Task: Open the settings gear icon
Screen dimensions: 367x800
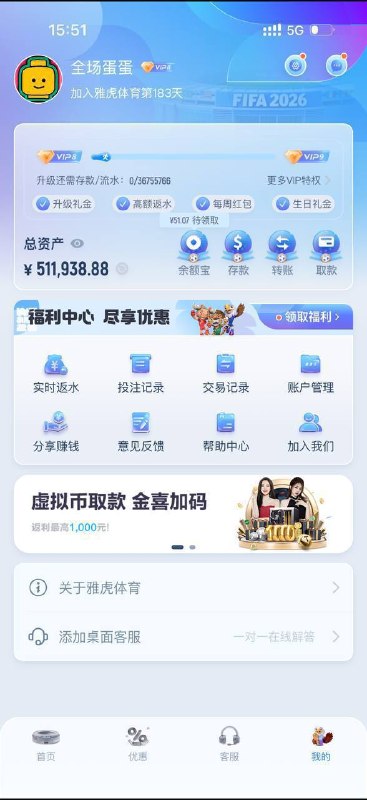Action: [x=296, y=65]
